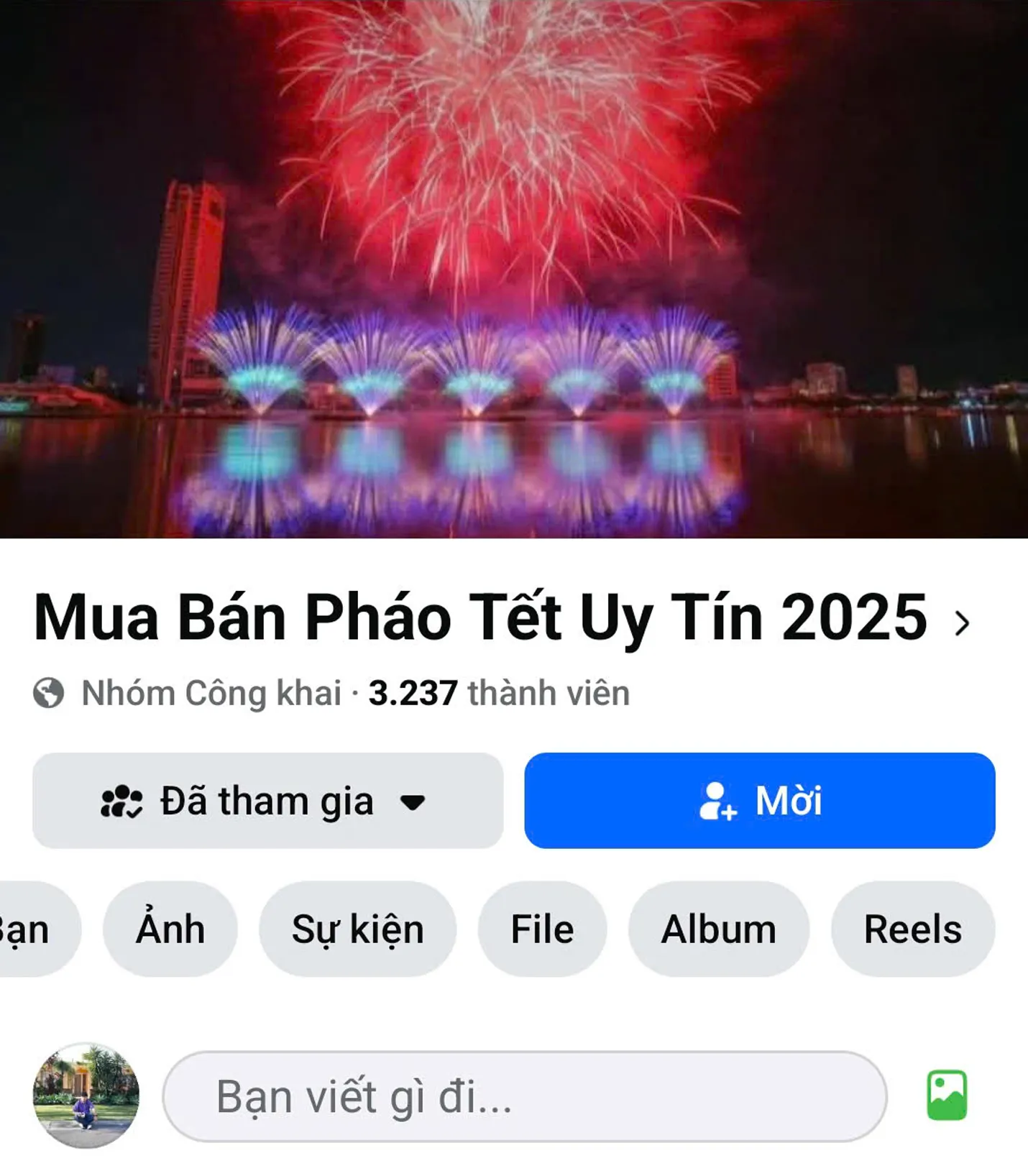Select the partially visible chip before Ảnh
The width and height of the screenshot is (1028, 1176).
click(x=32, y=929)
